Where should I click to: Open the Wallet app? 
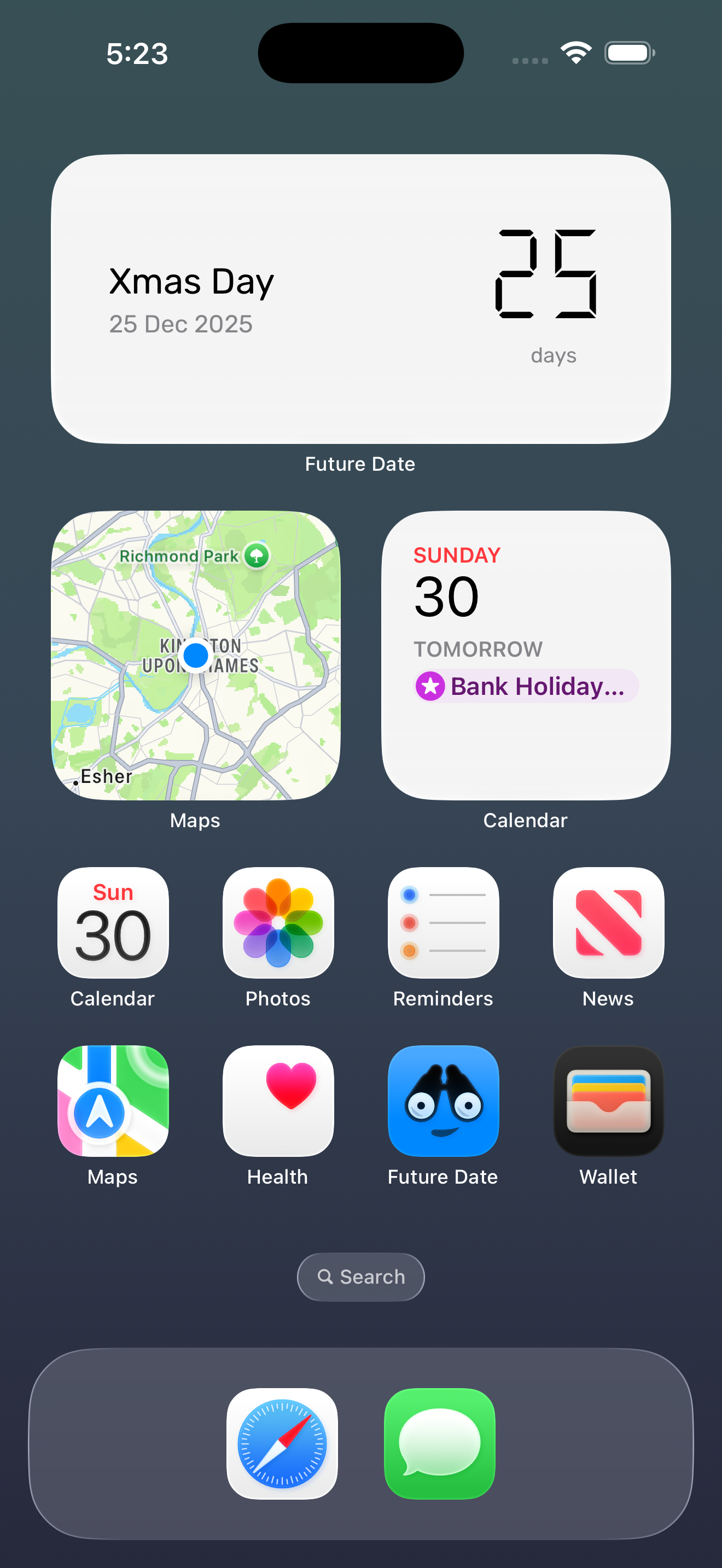point(608,1101)
